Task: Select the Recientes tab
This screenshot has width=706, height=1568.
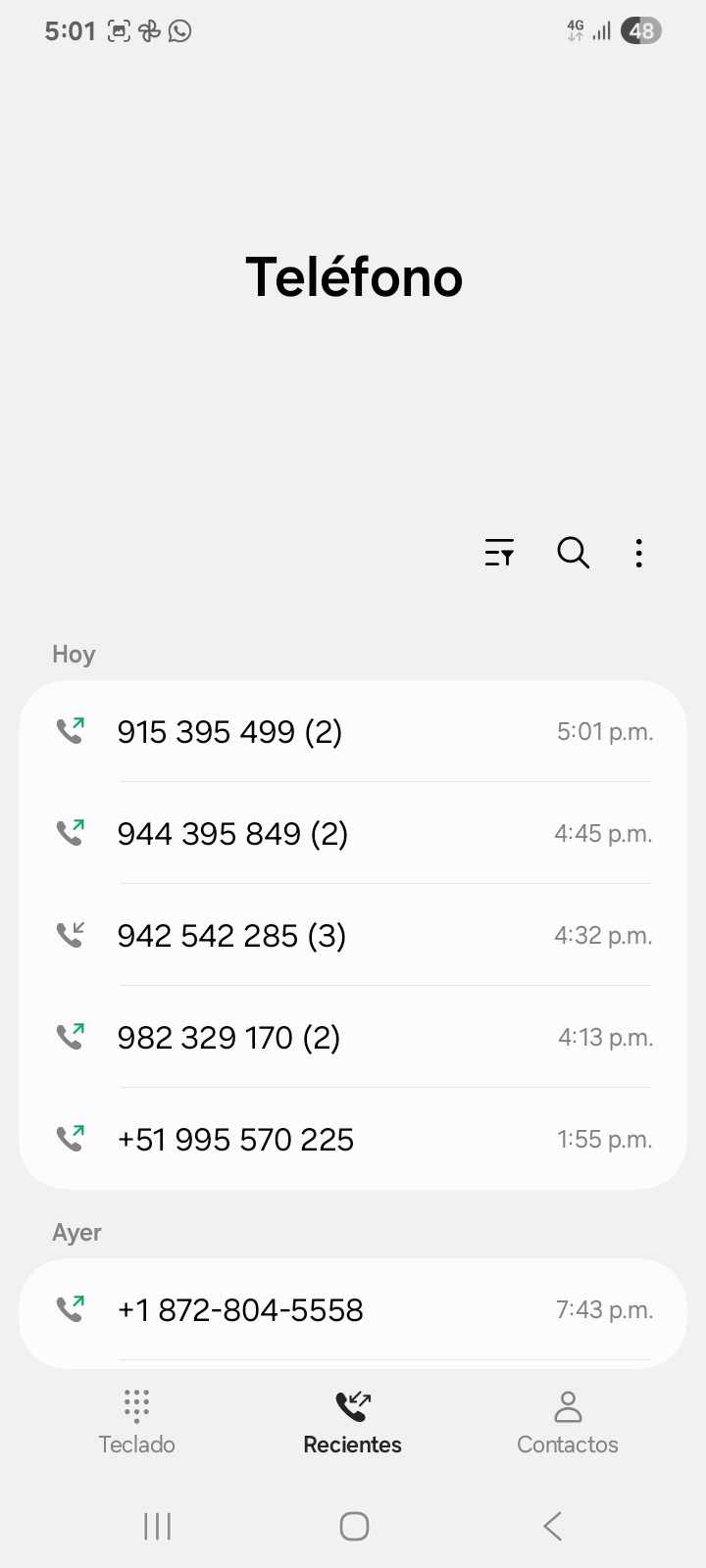Action: click(x=353, y=1421)
